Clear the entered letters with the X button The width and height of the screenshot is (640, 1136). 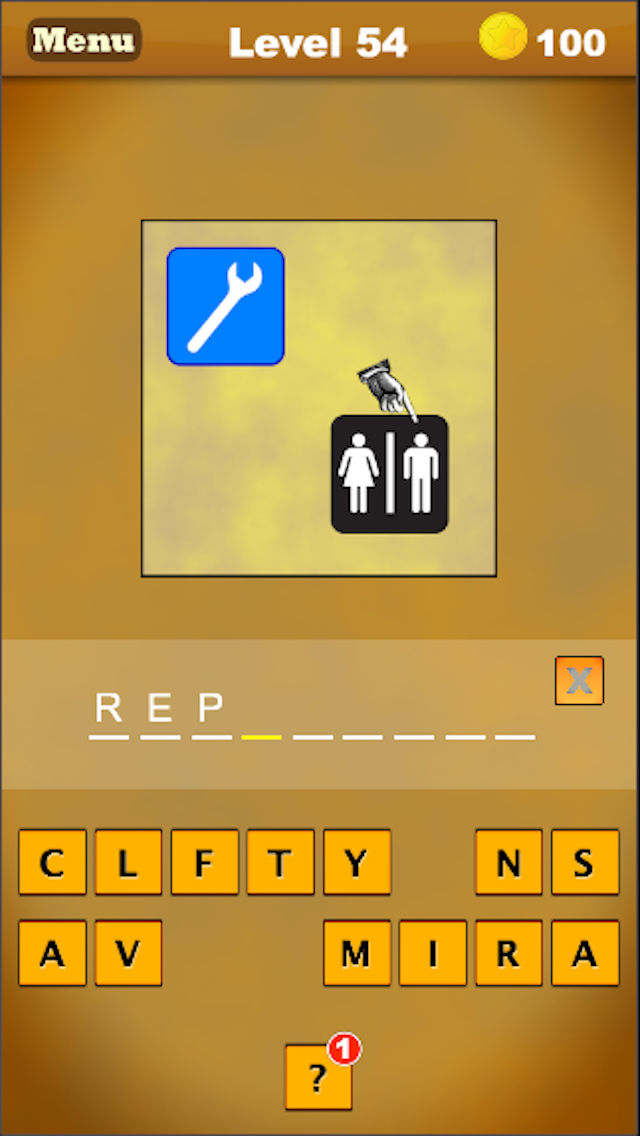point(579,681)
